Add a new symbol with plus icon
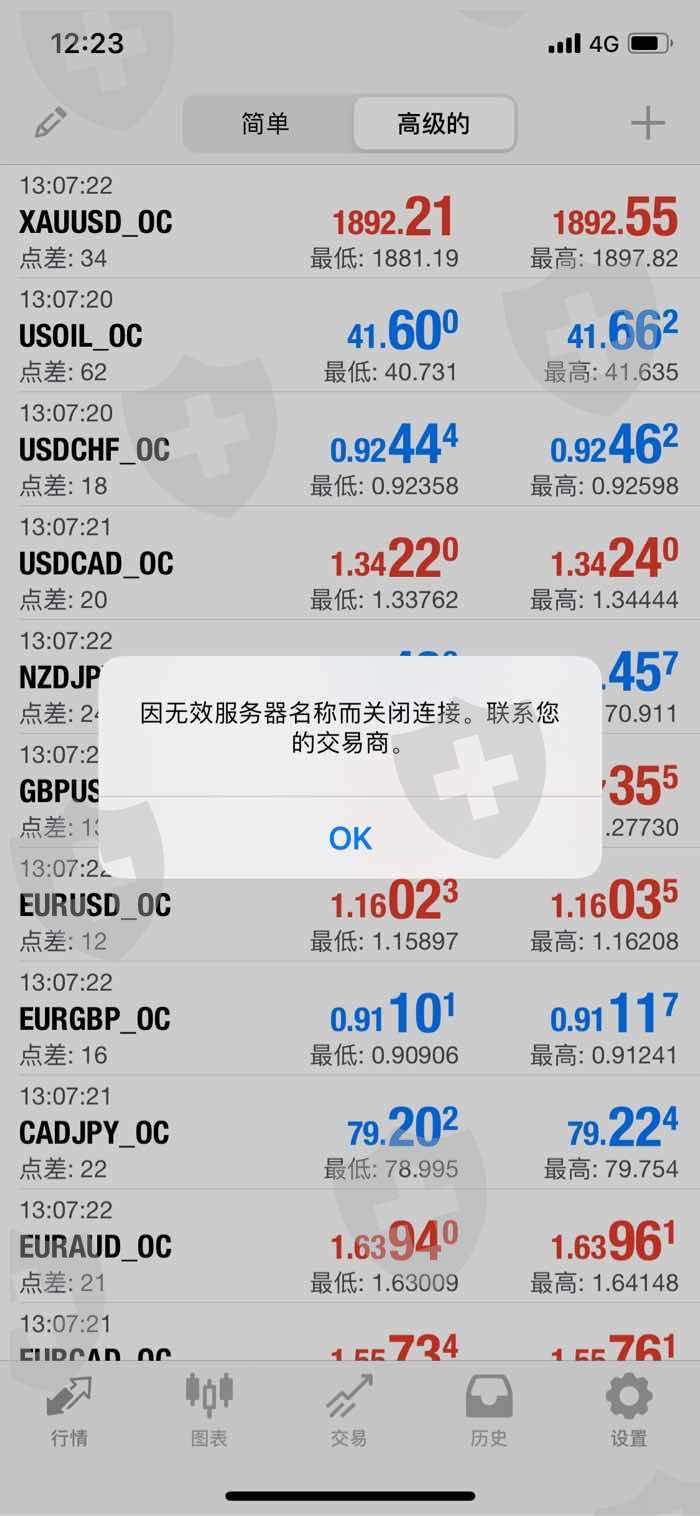The height and width of the screenshot is (1516, 700). pyautogui.click(x=648, y=124)
